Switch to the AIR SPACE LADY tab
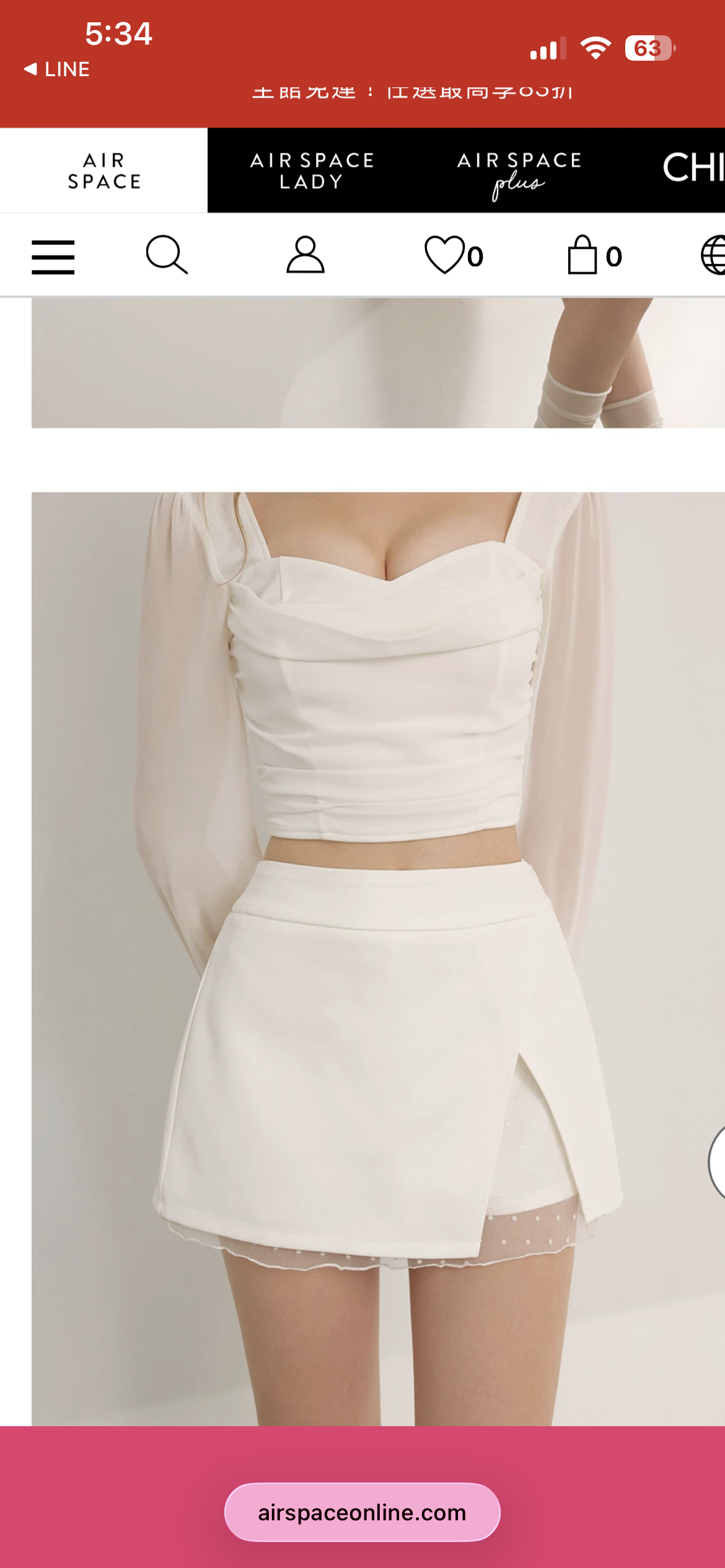725x1568 pixels. [x=312, y=171]
